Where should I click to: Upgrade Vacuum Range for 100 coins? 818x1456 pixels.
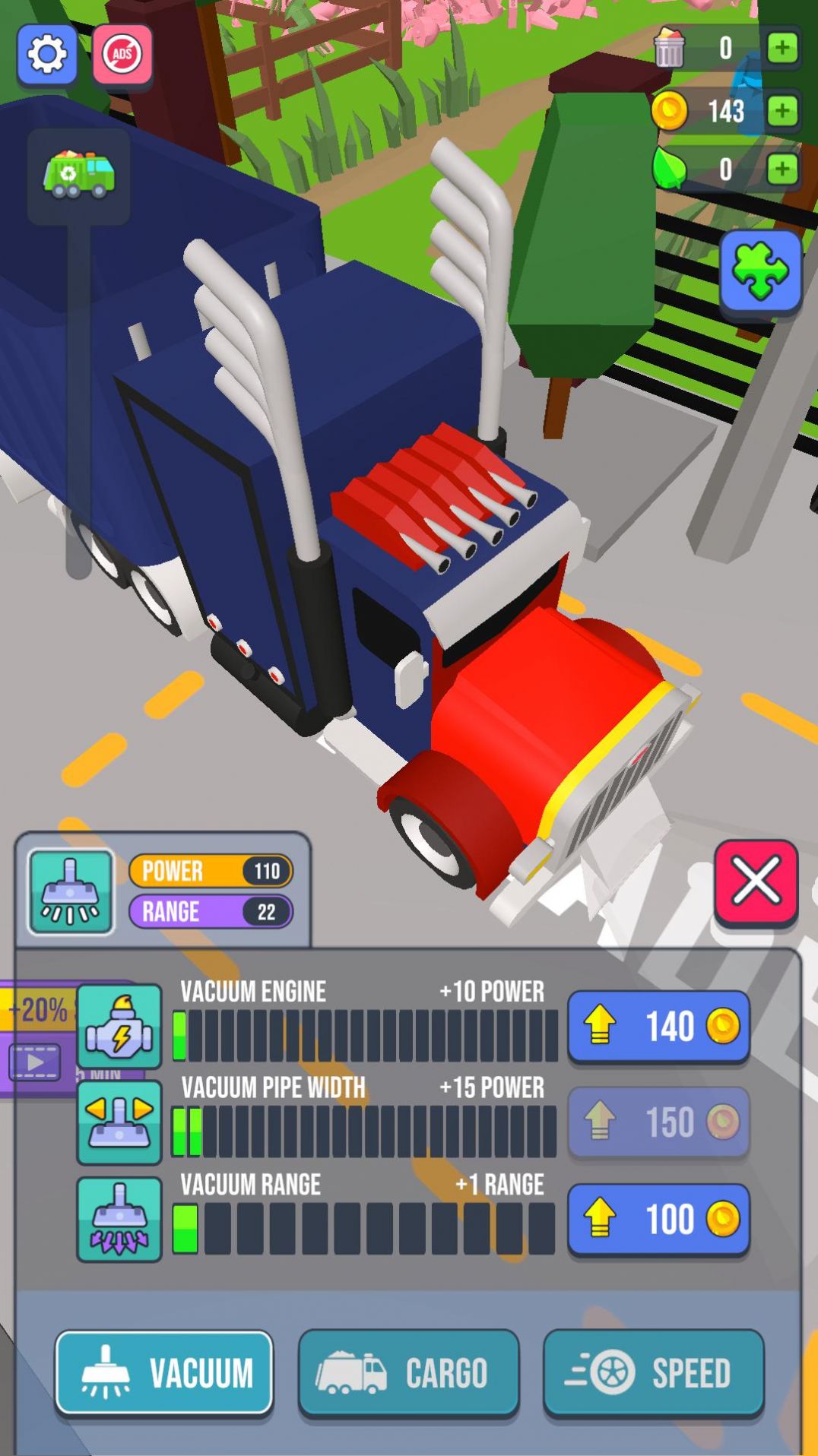658,1219
